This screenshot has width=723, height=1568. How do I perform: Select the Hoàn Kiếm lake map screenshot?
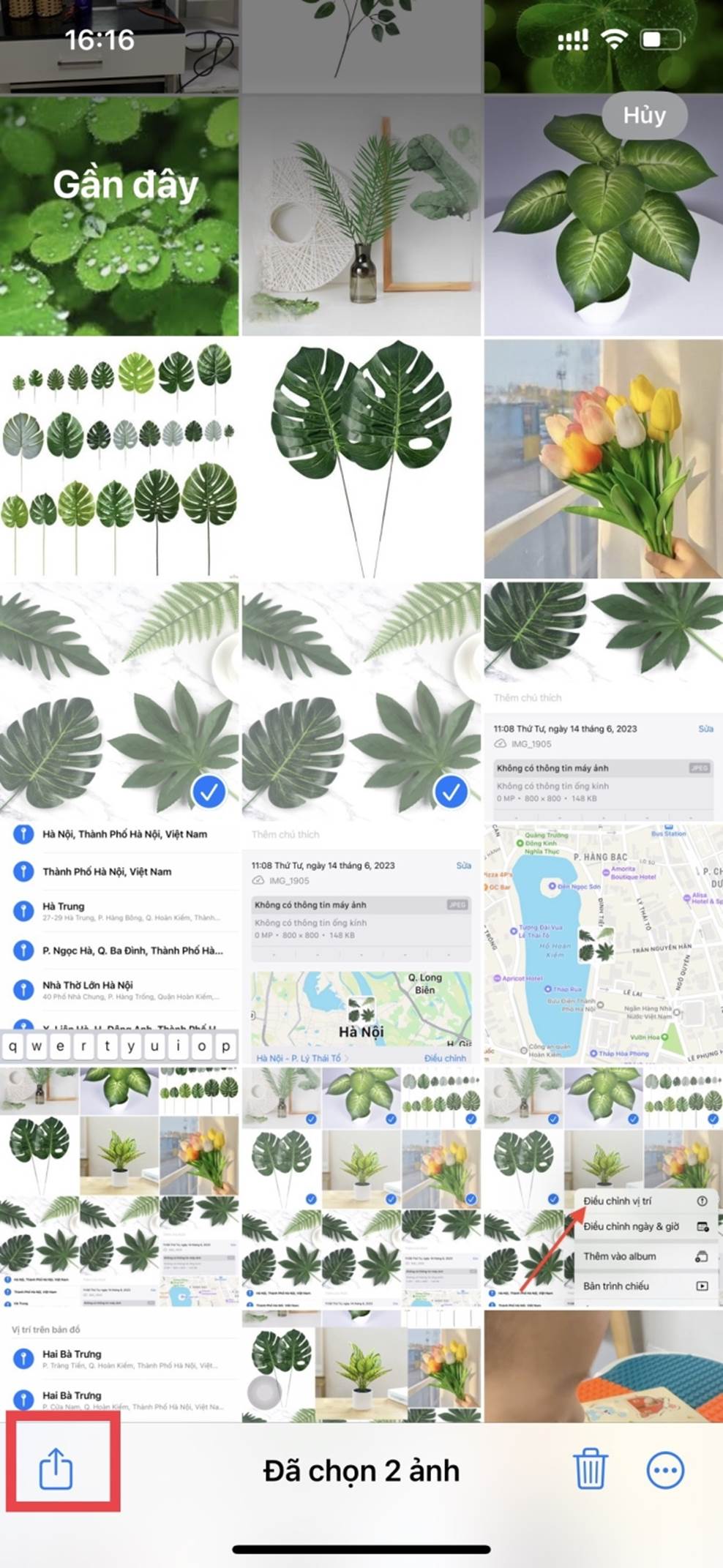click(603, 944)
